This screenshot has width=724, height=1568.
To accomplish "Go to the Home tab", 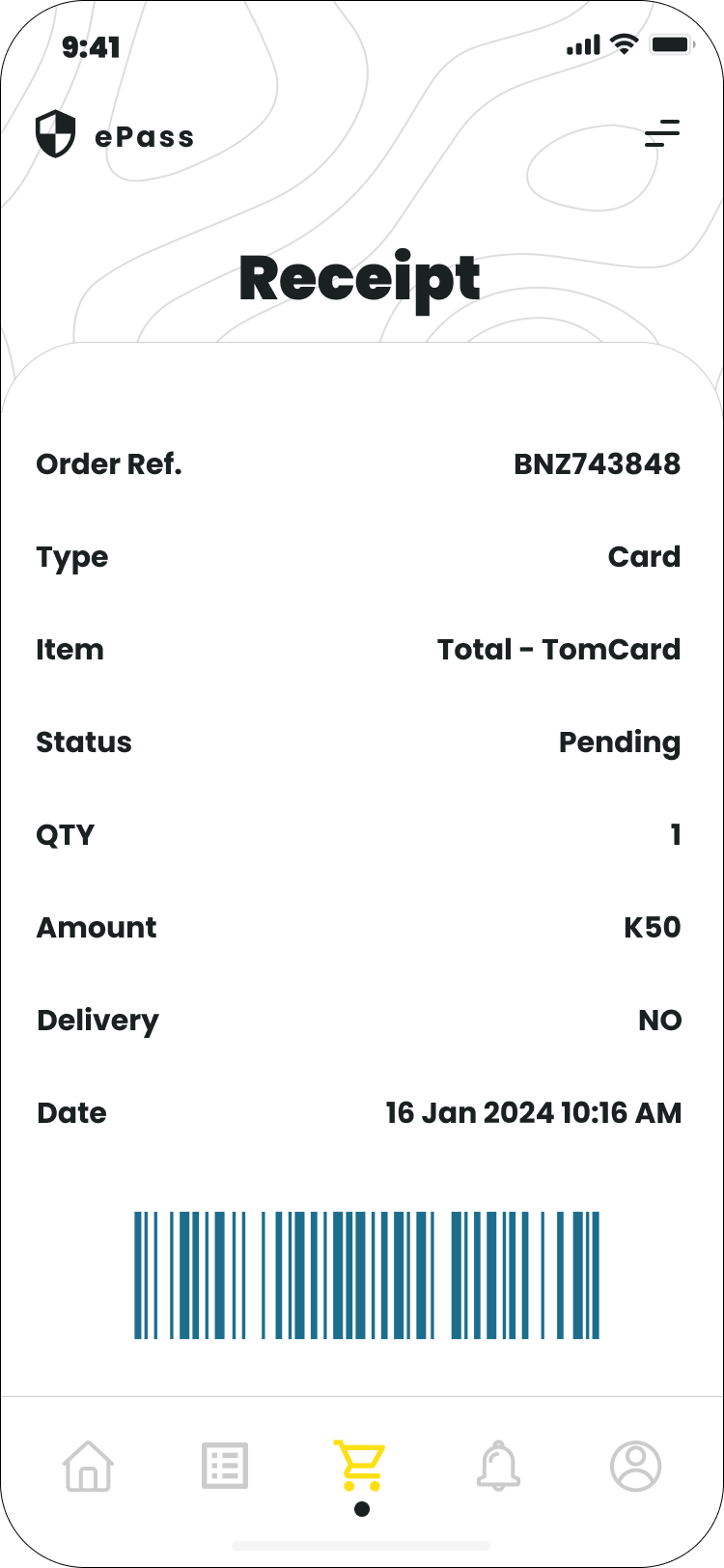I will pyautogui.click(x=88, y=1466).
